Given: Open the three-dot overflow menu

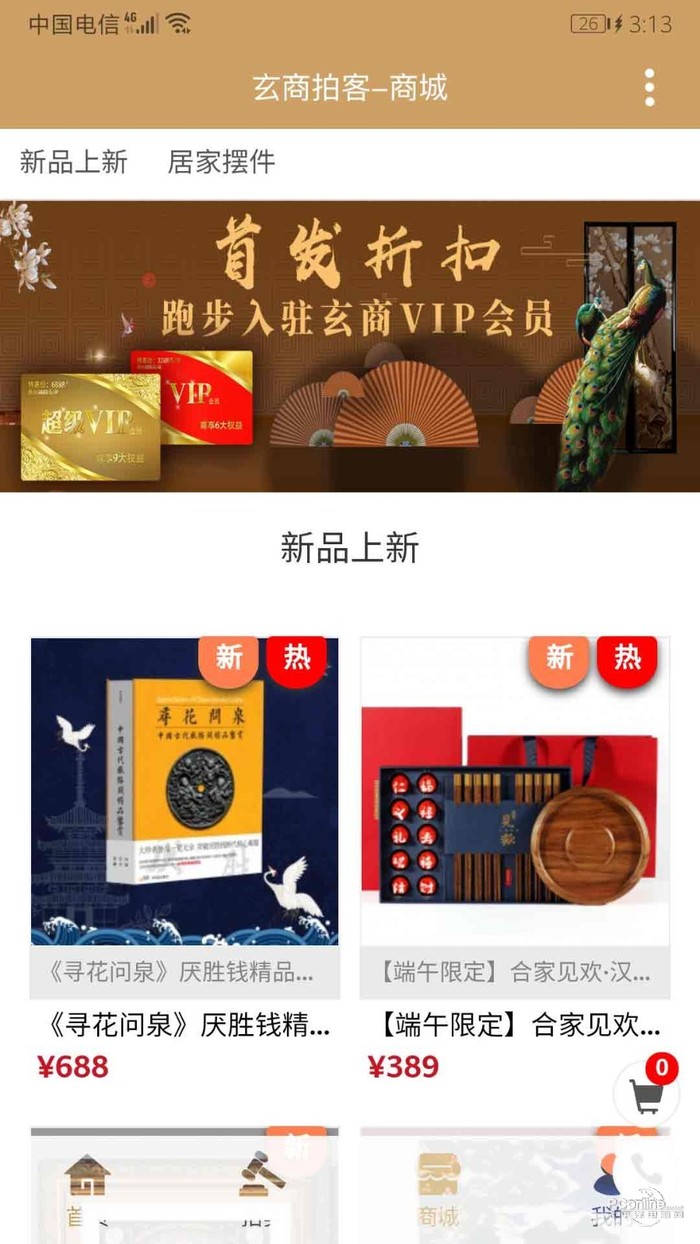Looking at the screenshot, I should click(x=649, y=88).
